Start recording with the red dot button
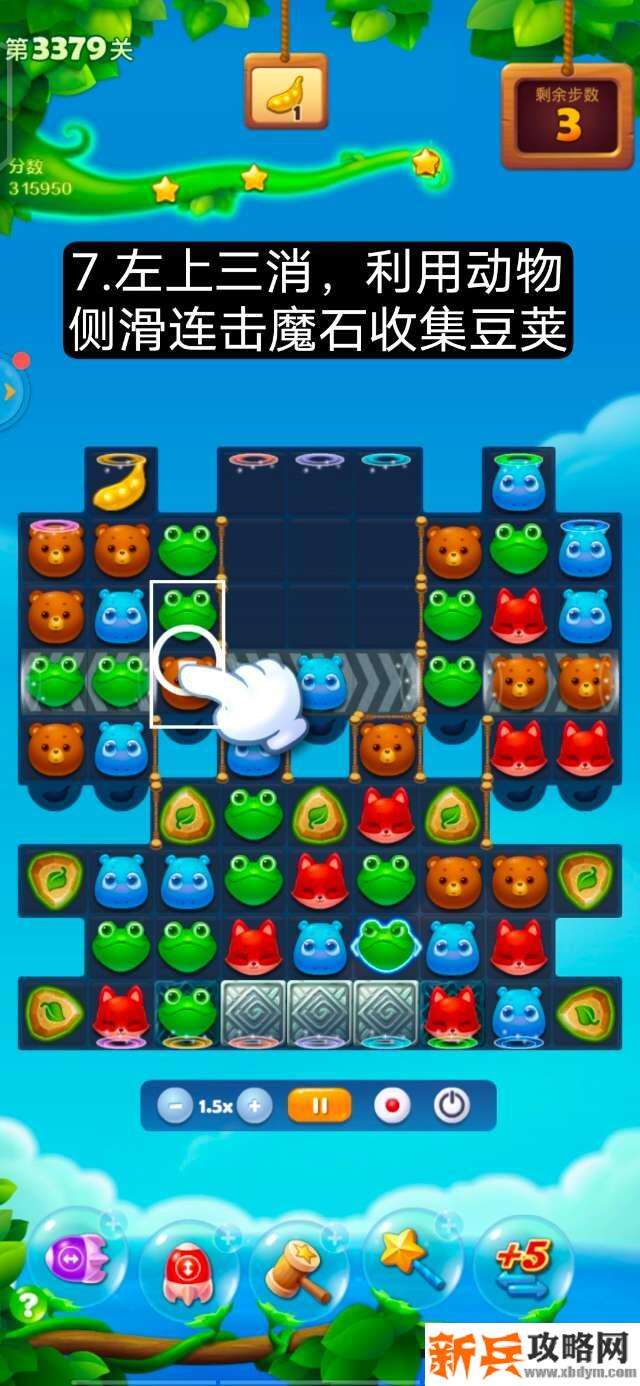Screen dimensions: 640x1386 (391, 1106)
